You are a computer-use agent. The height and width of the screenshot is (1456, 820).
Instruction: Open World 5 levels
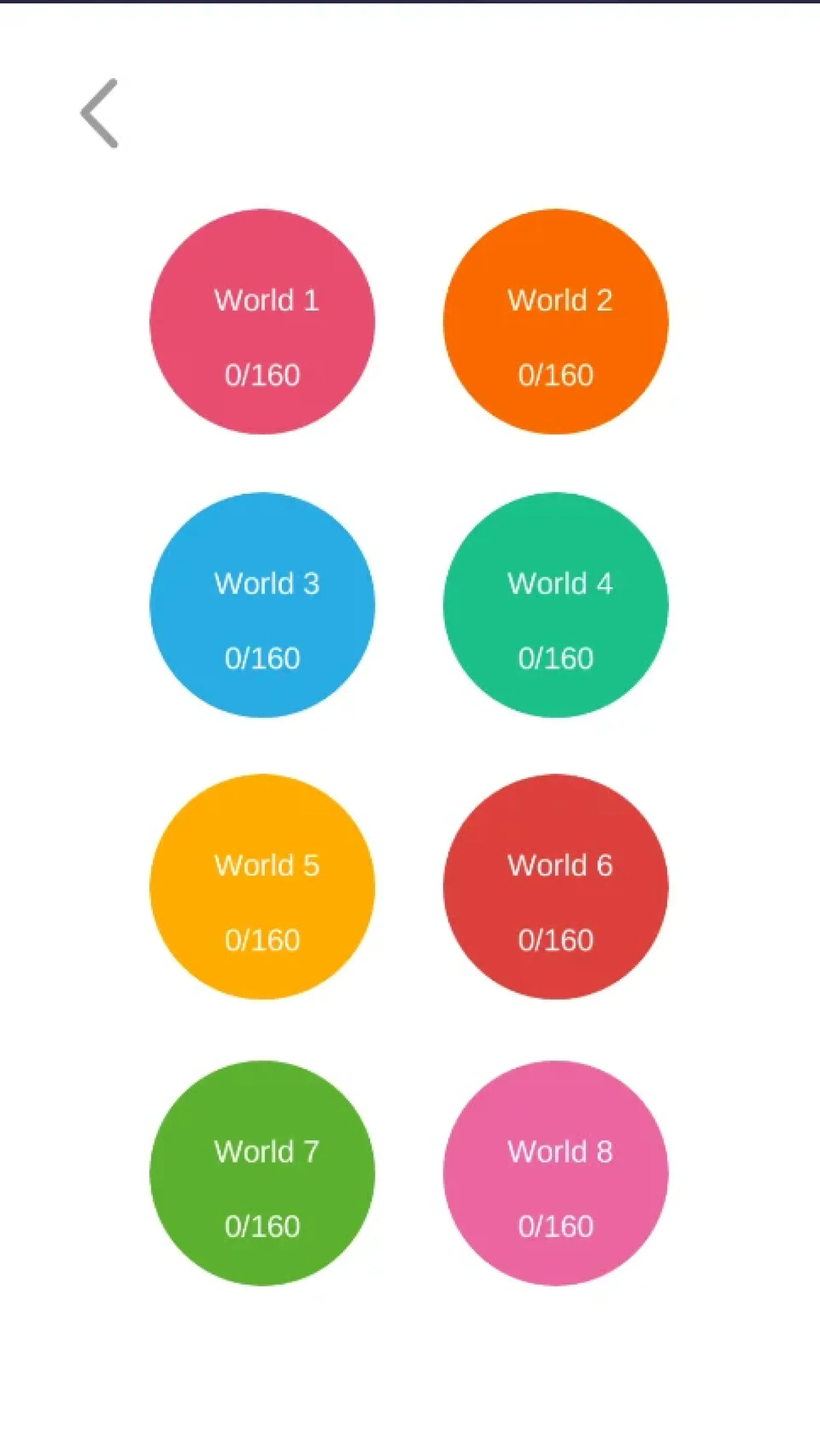coord(262,887)
